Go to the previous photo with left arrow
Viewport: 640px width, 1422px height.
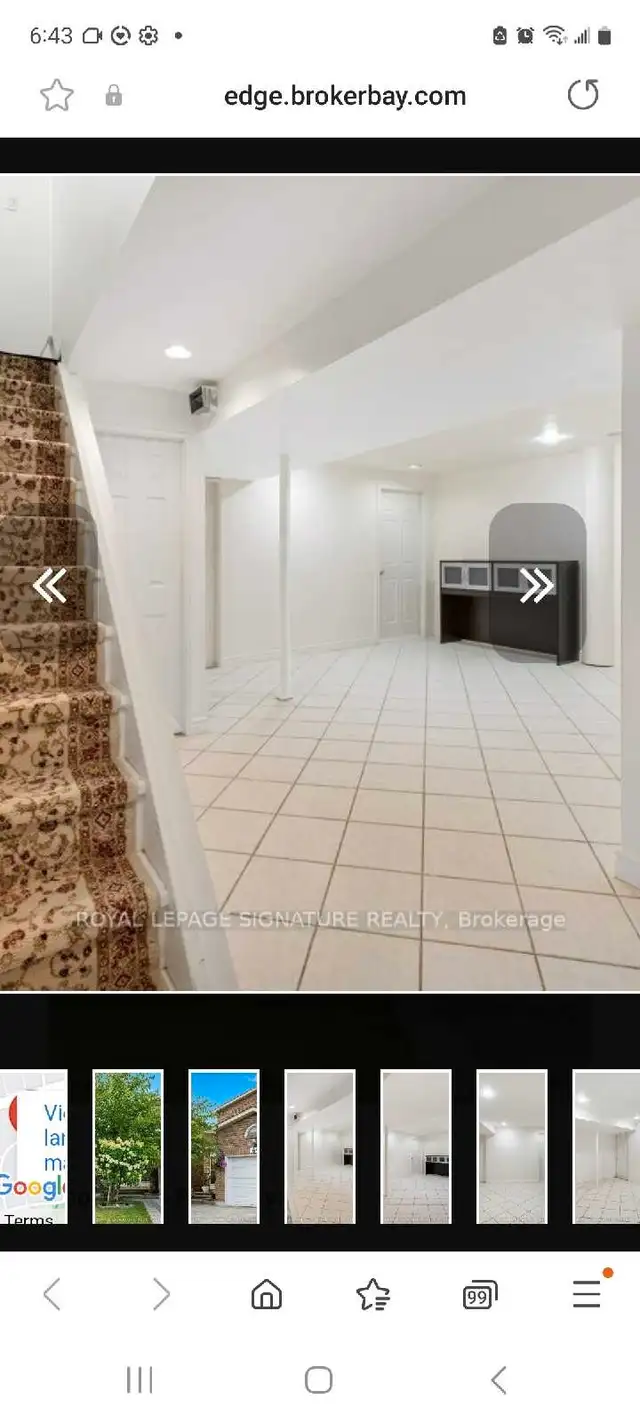[49, 585]
